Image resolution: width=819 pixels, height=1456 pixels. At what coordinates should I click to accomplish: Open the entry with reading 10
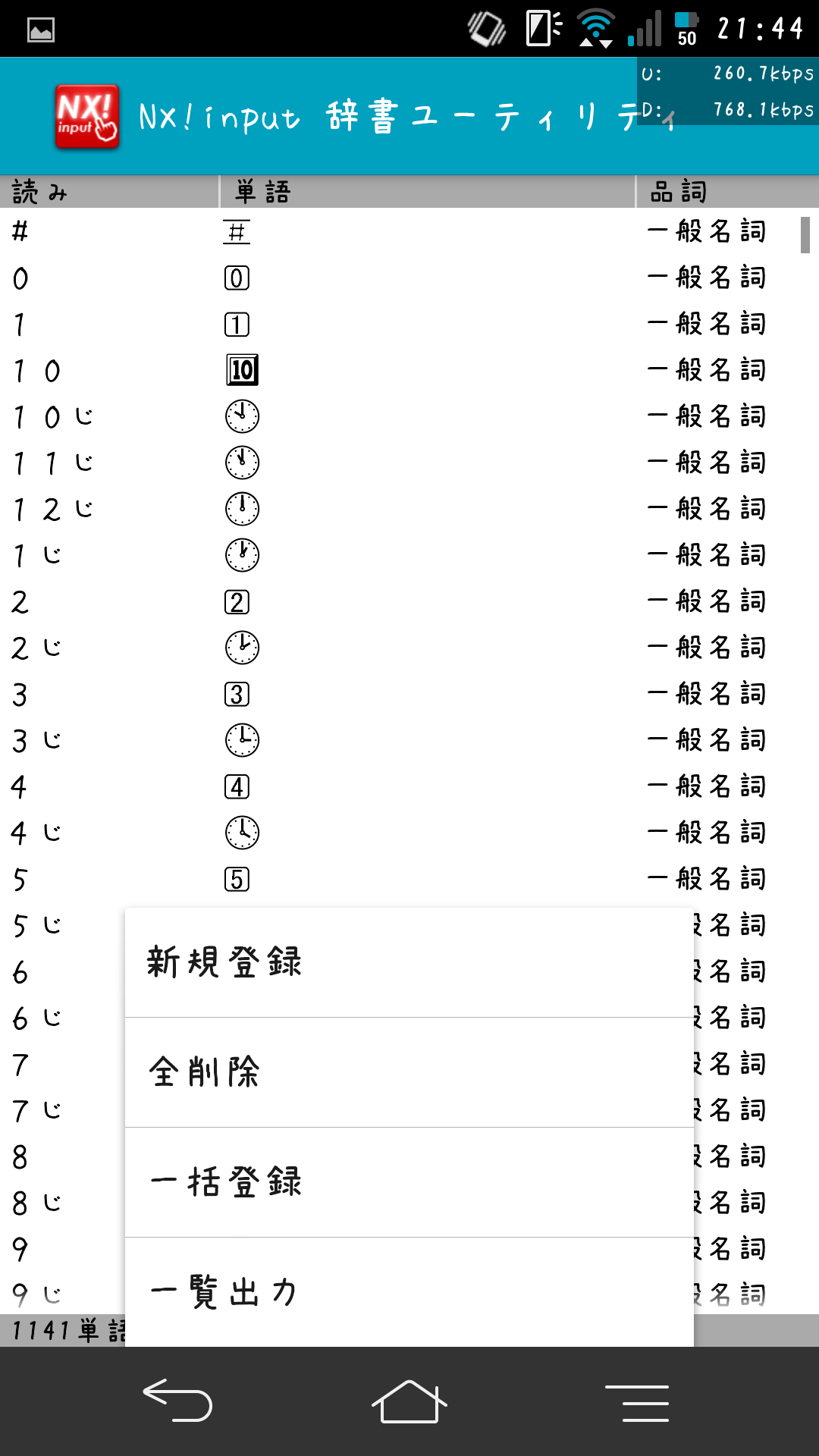pyautogui.click(x=409, y=370)
